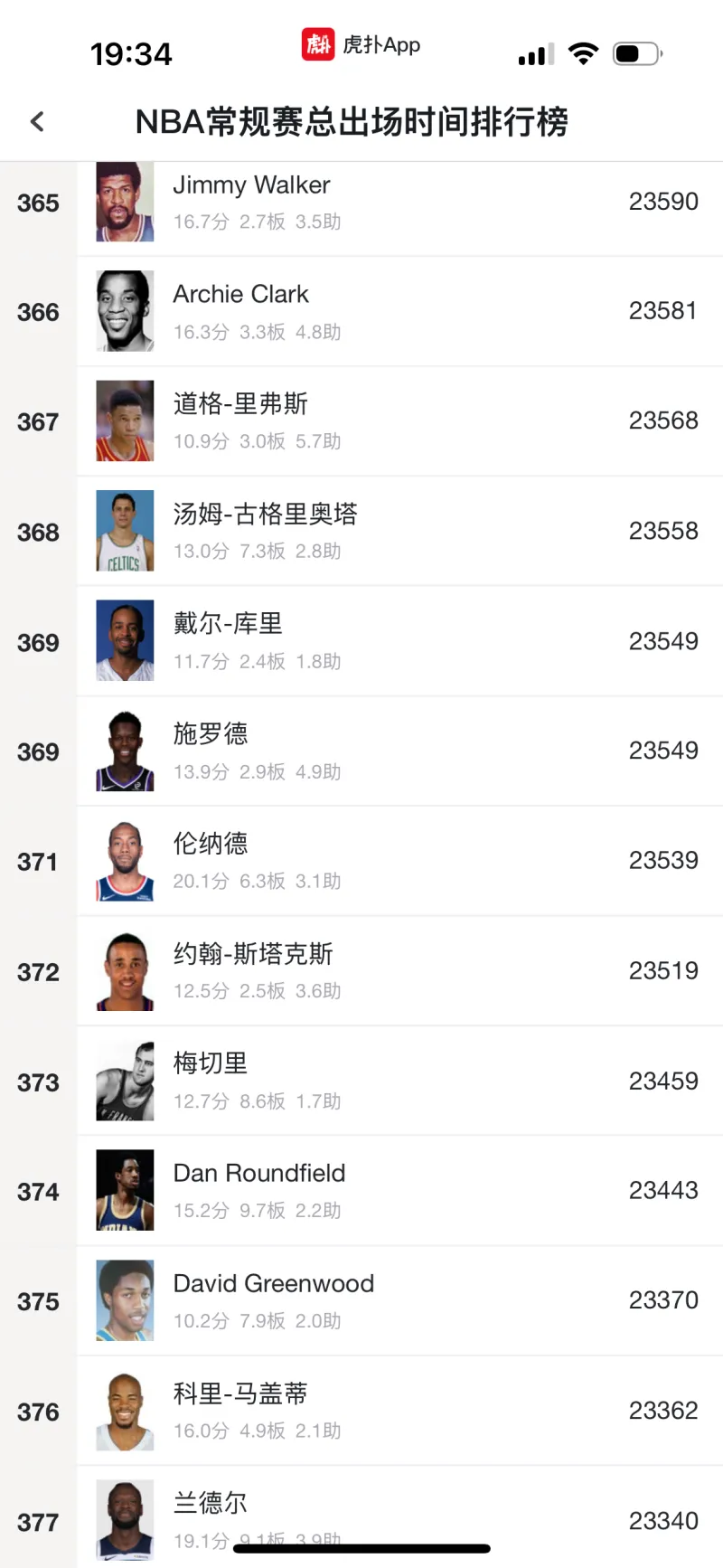This screenshot has height=1568, width=723.
Task: Tap the back arrow at top left
Action: (x=36, y=120)
